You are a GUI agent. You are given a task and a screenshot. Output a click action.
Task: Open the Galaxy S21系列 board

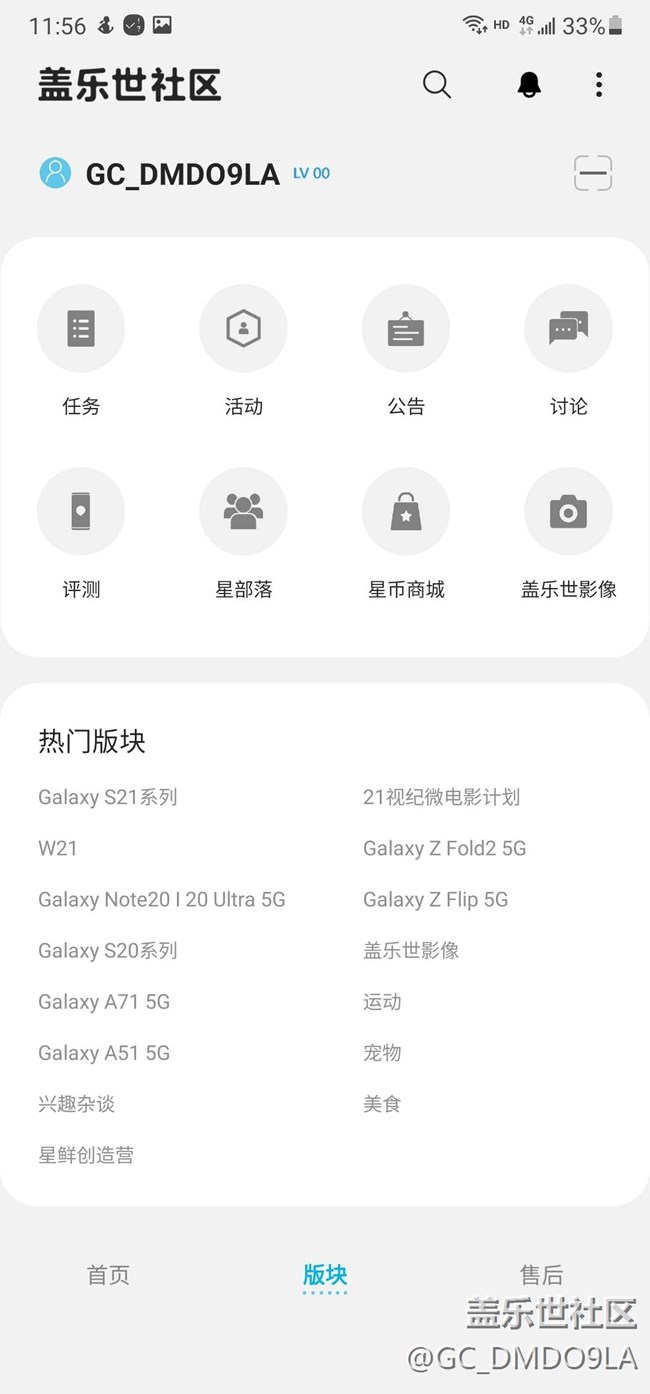click(x=108, y=797)
